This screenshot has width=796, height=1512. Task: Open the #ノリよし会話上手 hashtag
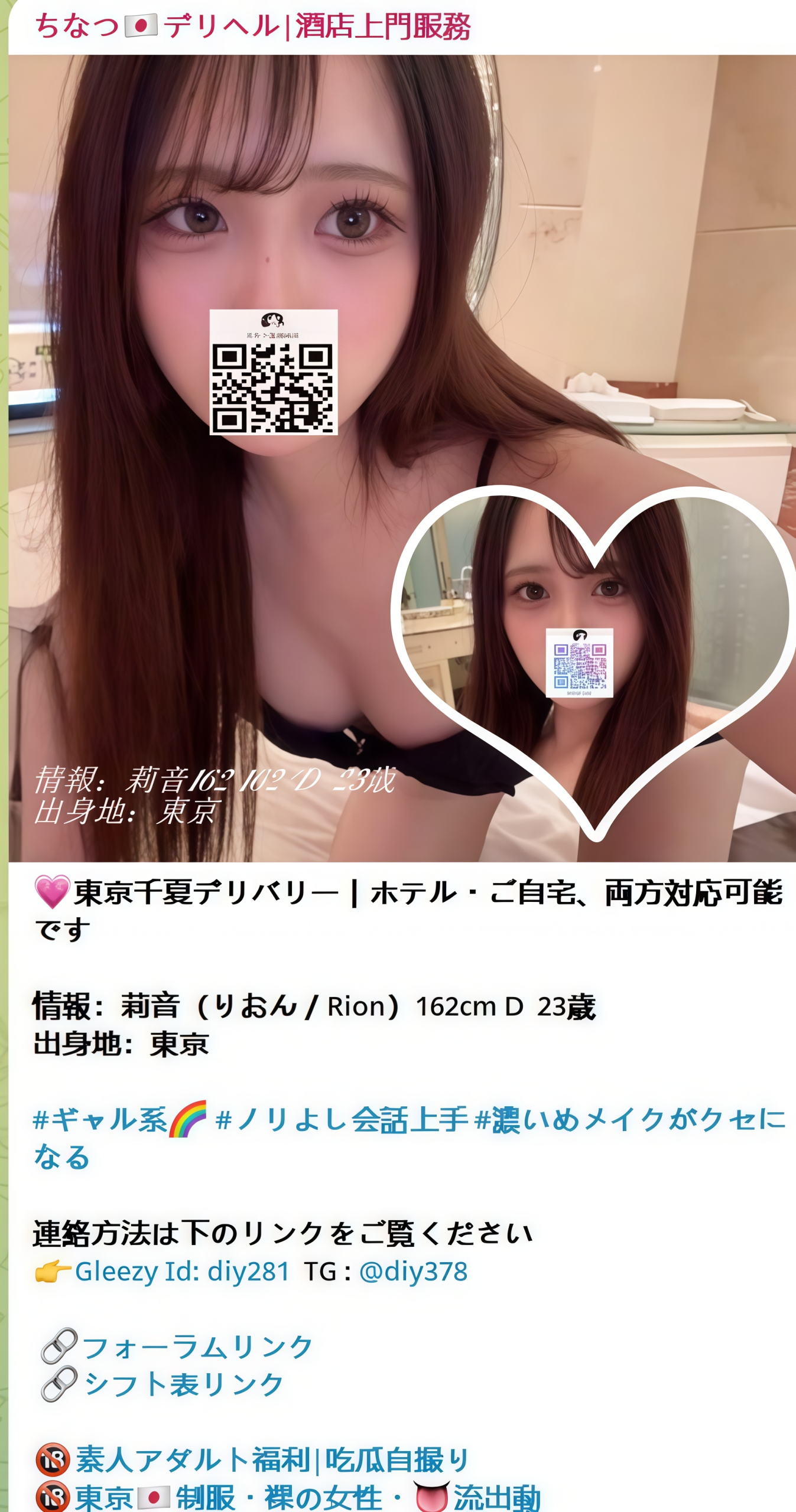coord(342,1120)
